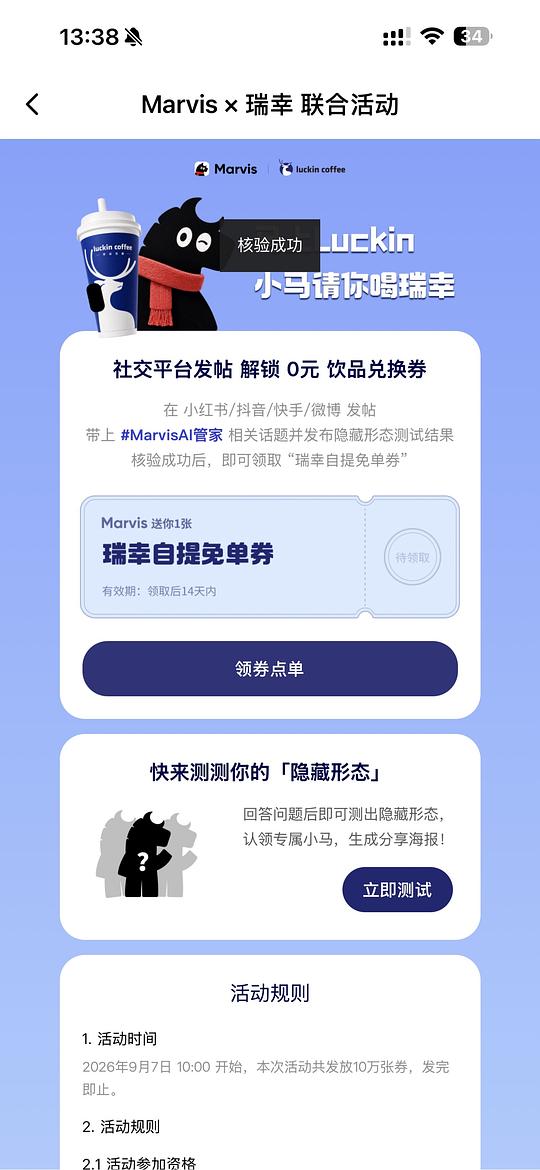Screen dimensions: 540x1170
Task: Tap the 领券点单 button
Action: tap(270, 669)
